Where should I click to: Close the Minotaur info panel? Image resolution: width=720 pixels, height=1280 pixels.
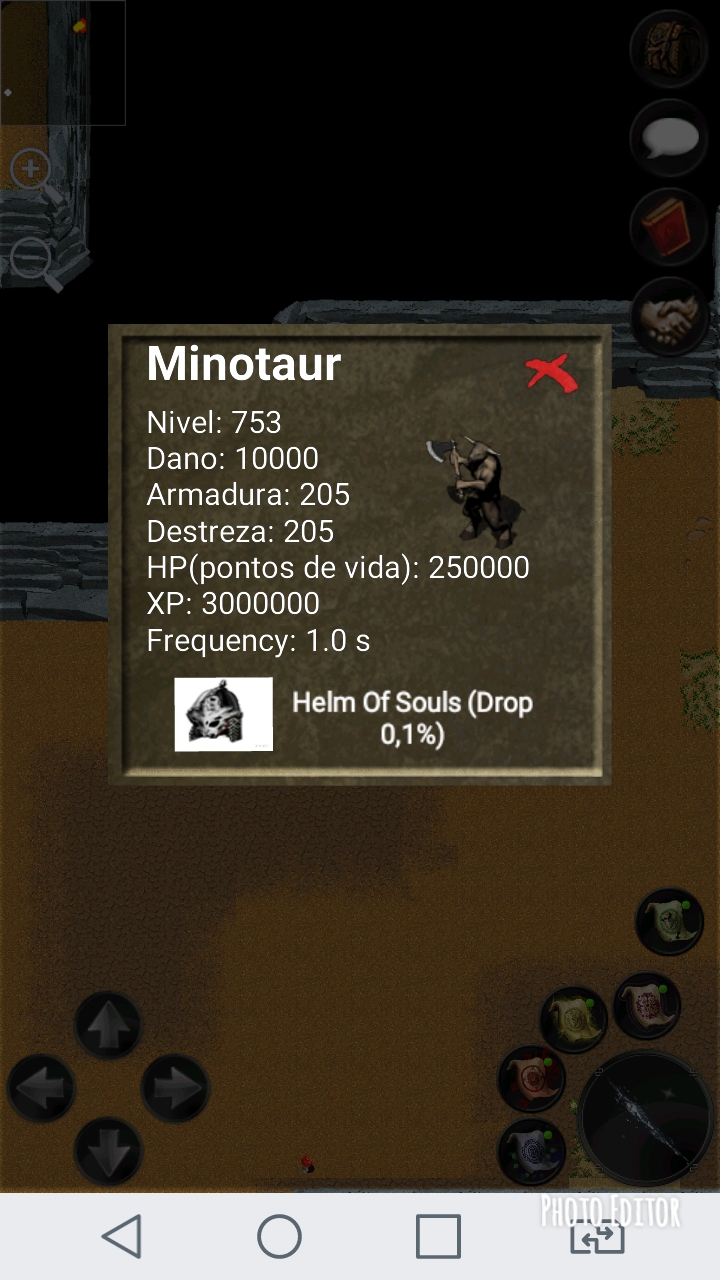tap(552, 373)
